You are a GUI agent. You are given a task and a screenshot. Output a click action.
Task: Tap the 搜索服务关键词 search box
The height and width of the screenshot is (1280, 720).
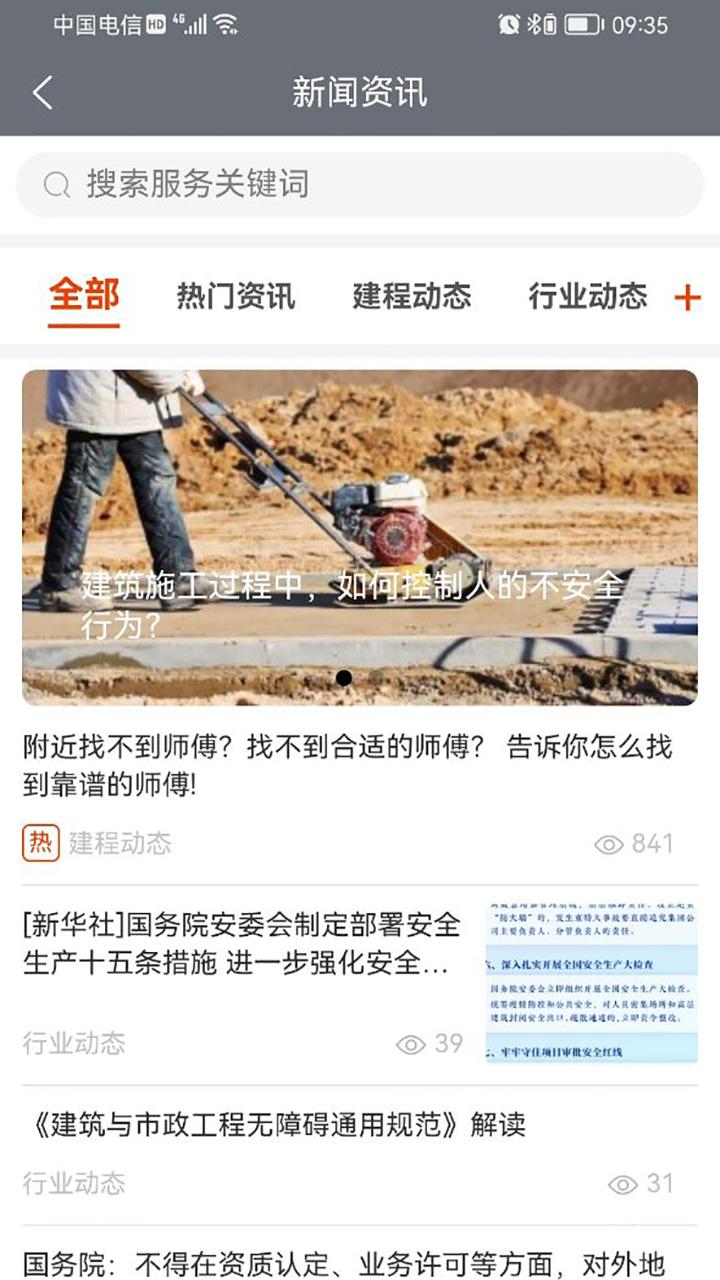tap(360, 185)
